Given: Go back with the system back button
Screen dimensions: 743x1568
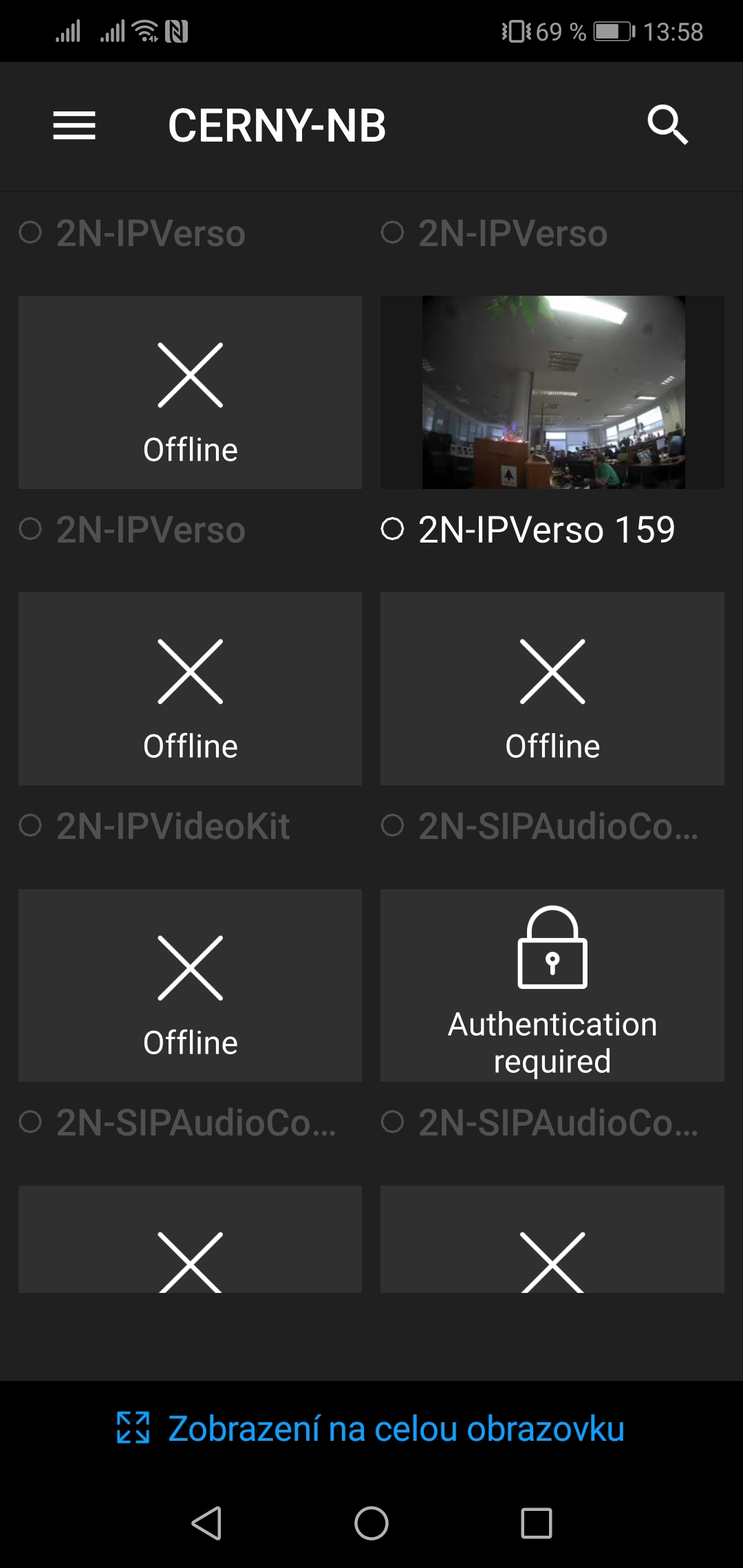Looking at the screenshot, I should tap(206, 1523).
